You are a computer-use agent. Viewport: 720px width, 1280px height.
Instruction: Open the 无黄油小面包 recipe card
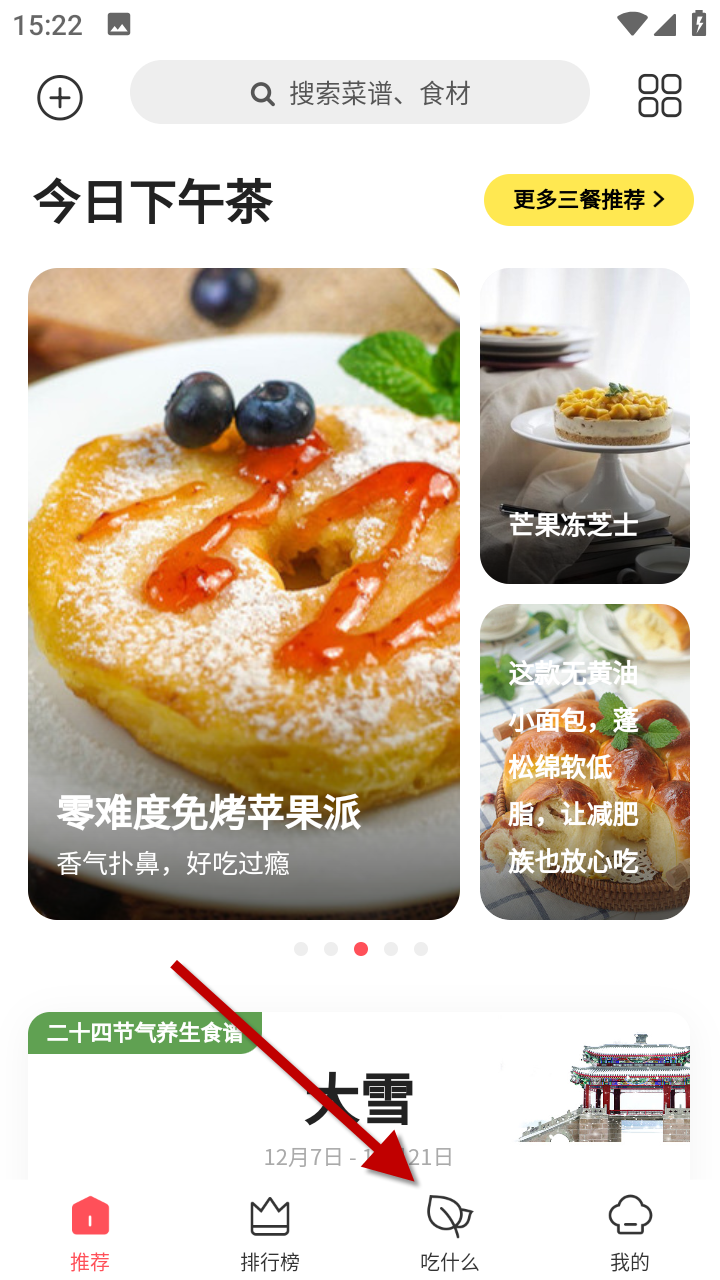[x=585, y=762]
